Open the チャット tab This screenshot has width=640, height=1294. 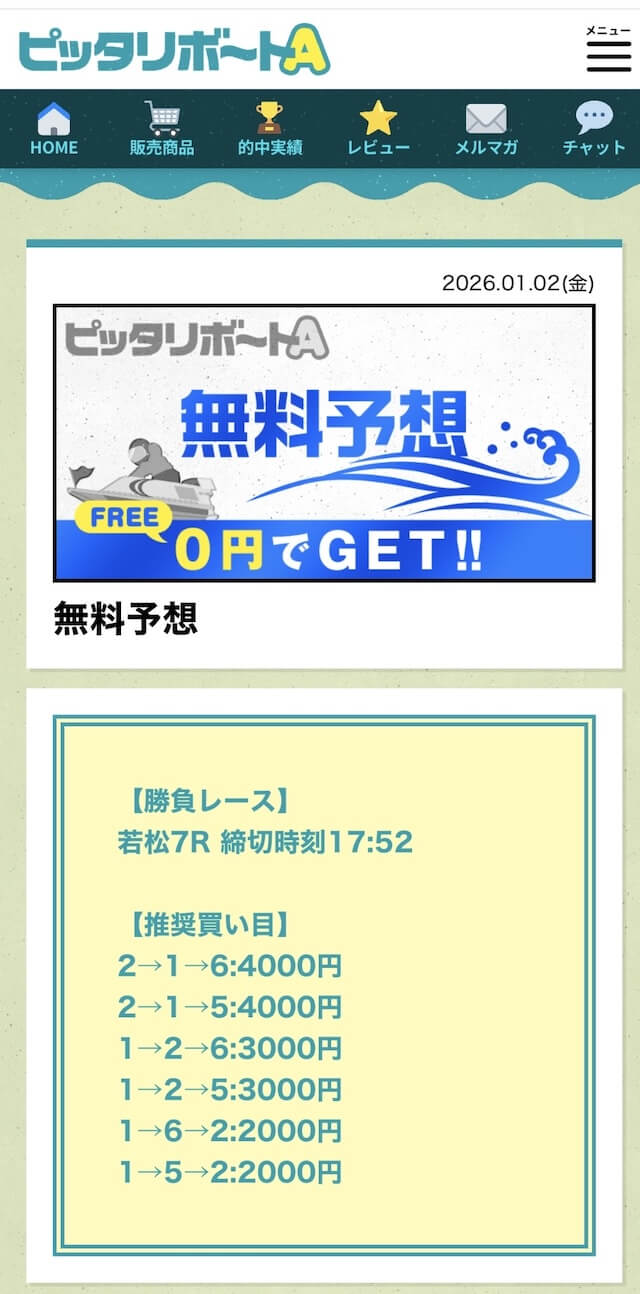click(594, 130)
